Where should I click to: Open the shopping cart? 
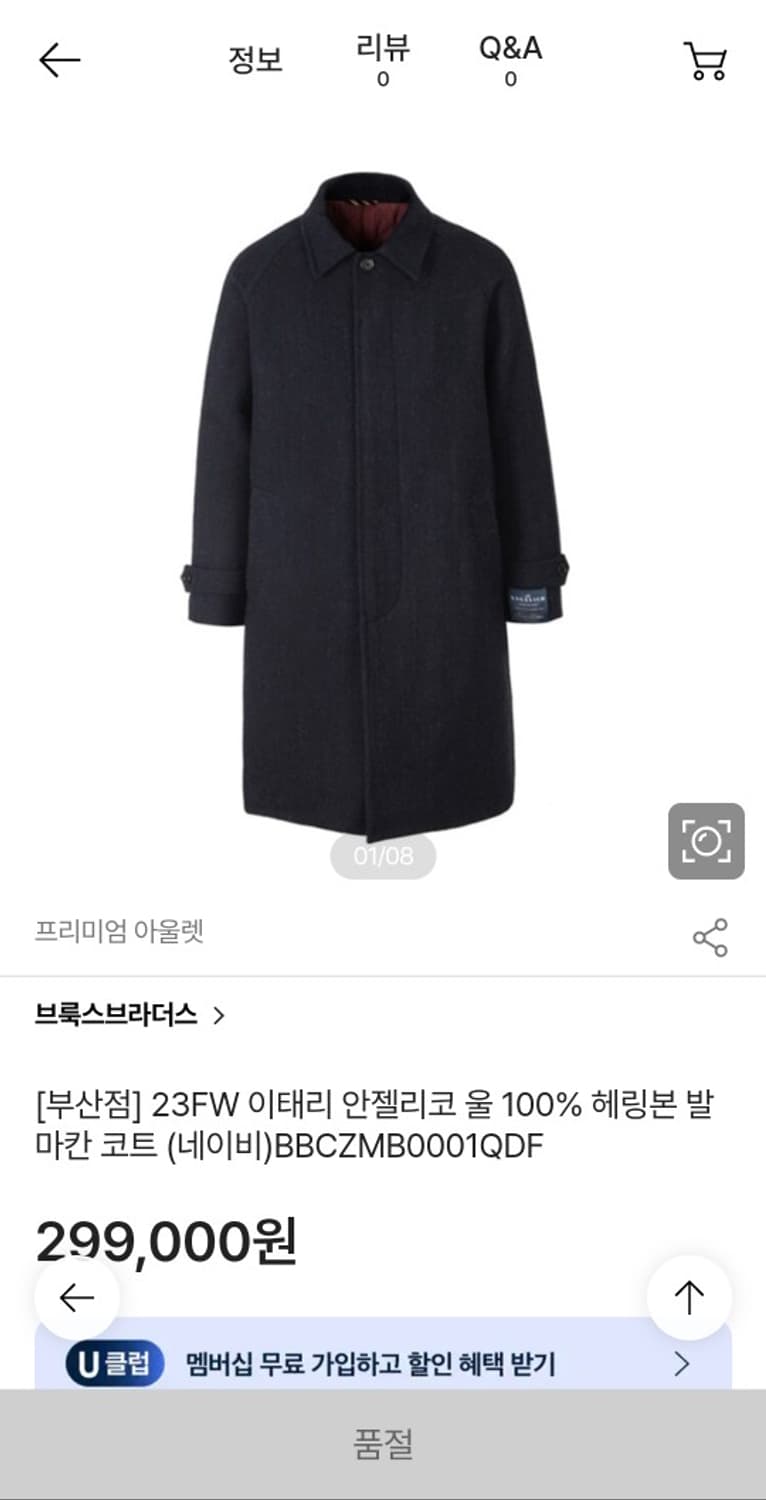click(704, 58)
